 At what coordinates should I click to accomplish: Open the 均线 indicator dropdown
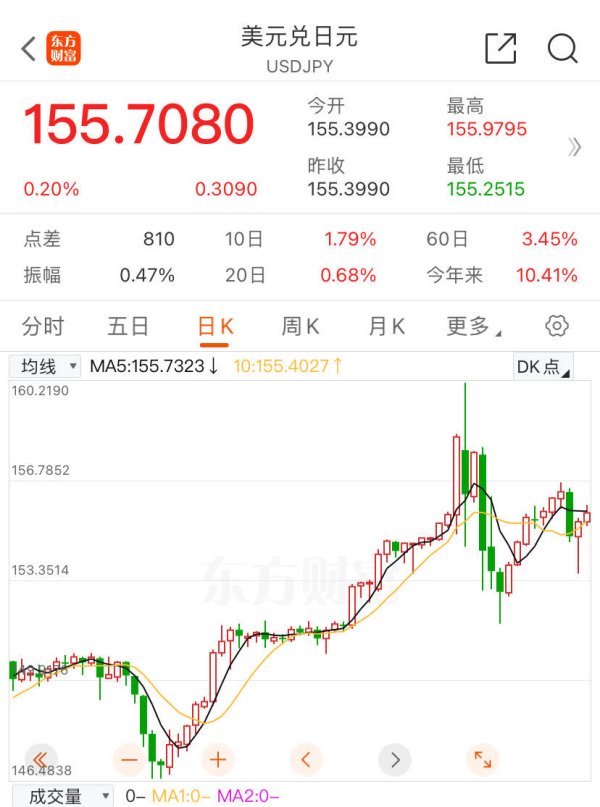[45, 366]
